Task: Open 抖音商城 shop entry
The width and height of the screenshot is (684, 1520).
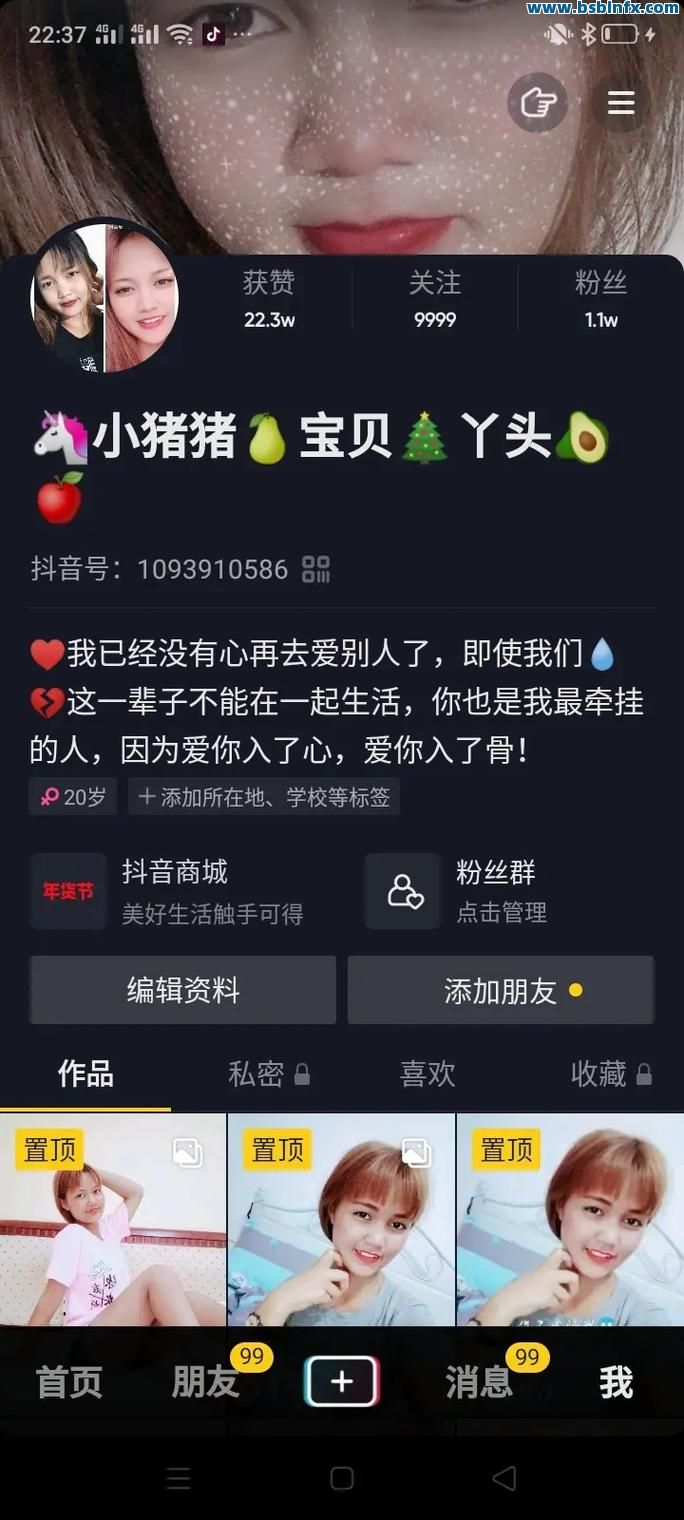Action: pos(175,890)
